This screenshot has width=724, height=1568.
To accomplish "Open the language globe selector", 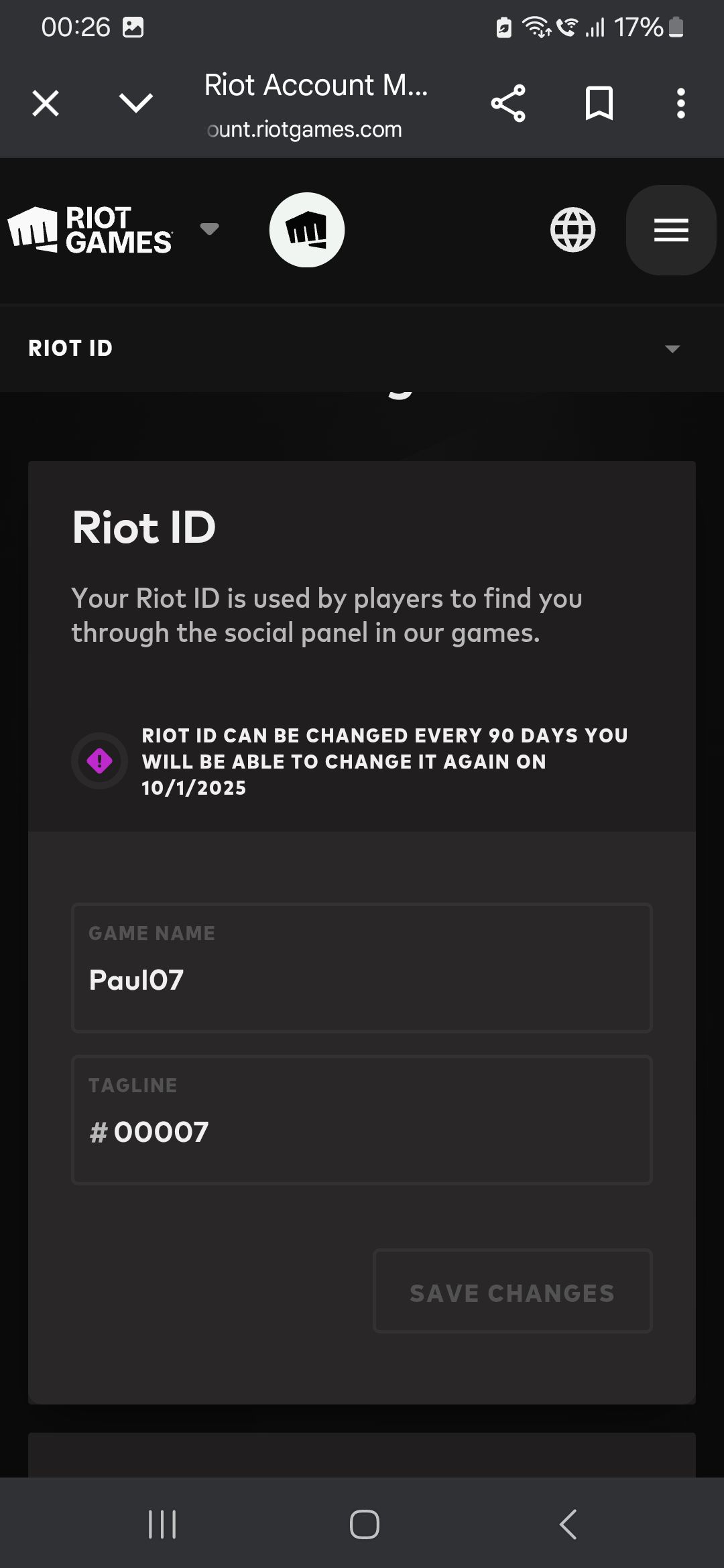I will (572, 230).
